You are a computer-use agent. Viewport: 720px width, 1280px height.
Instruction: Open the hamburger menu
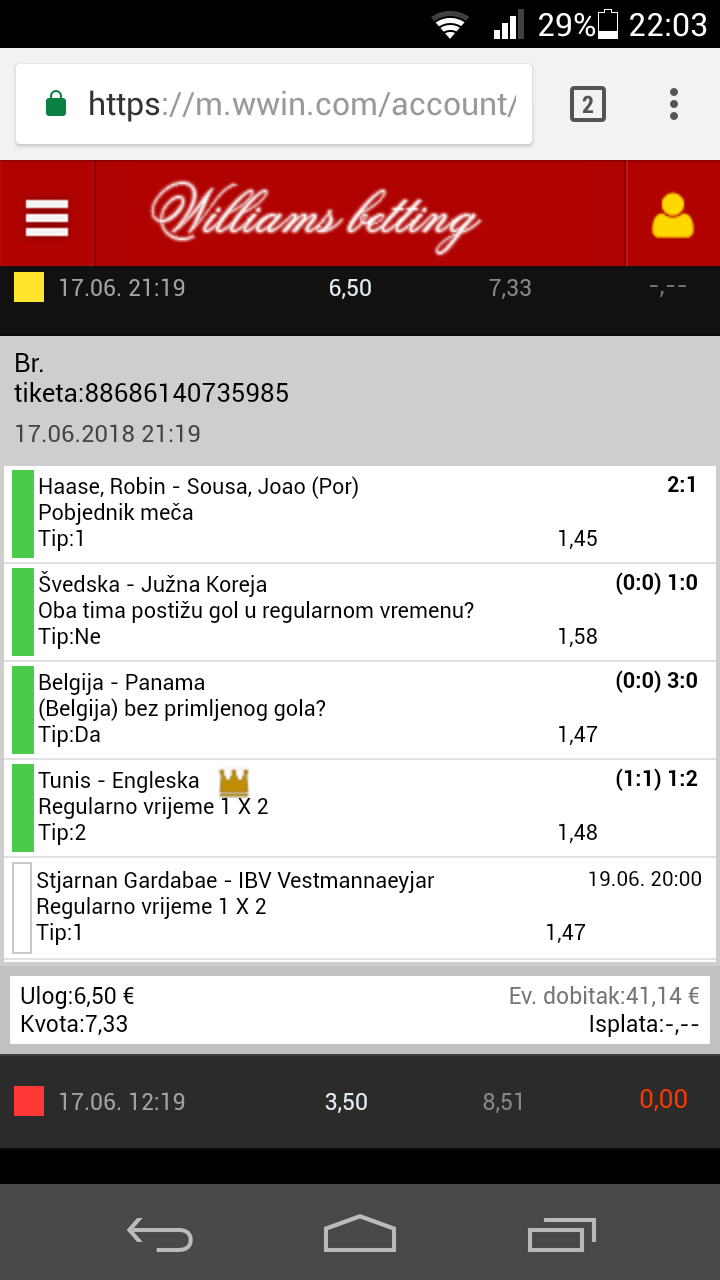coord(47,215)
